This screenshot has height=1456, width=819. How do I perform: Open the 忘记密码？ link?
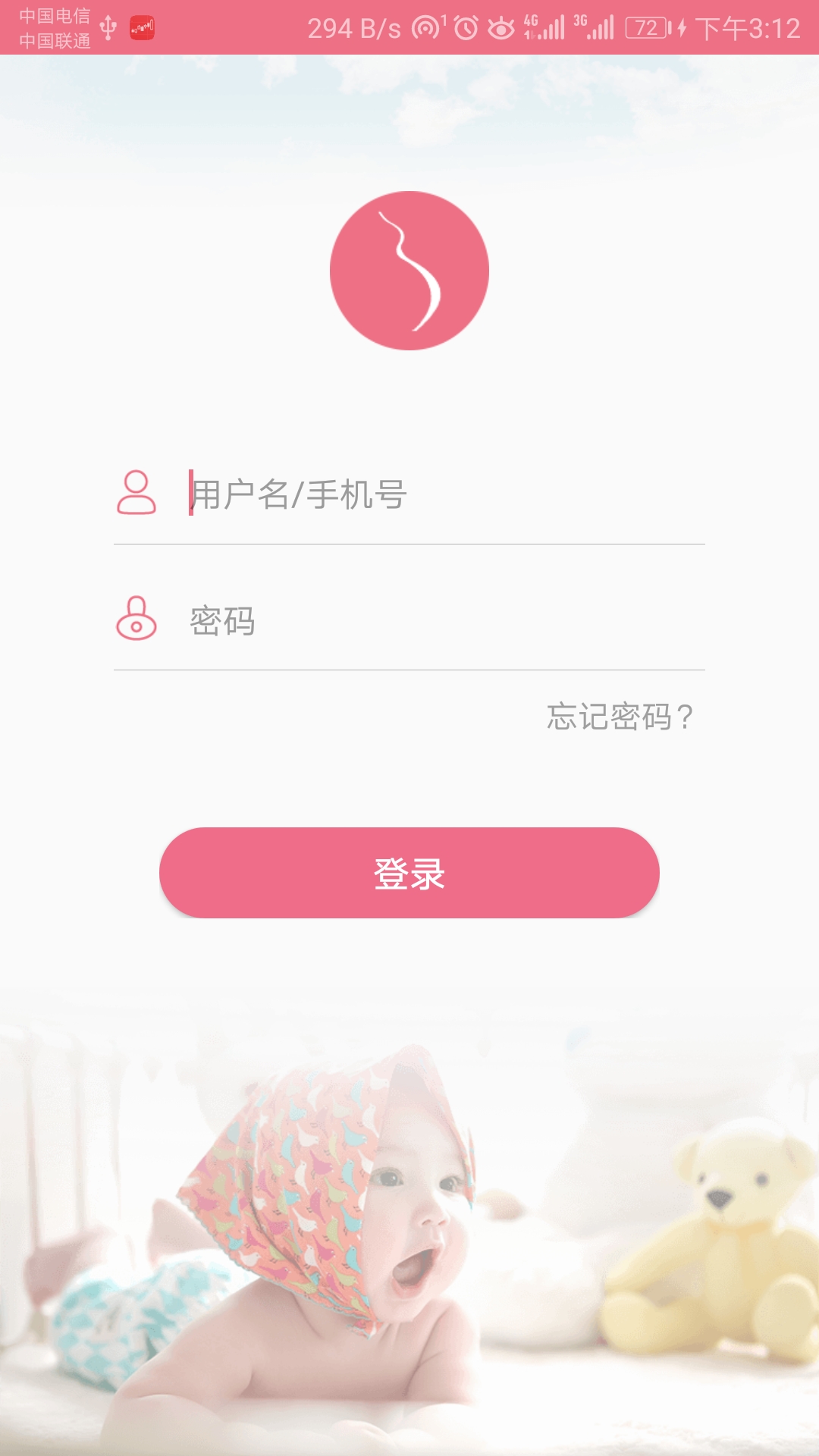[x=620, y=717]
